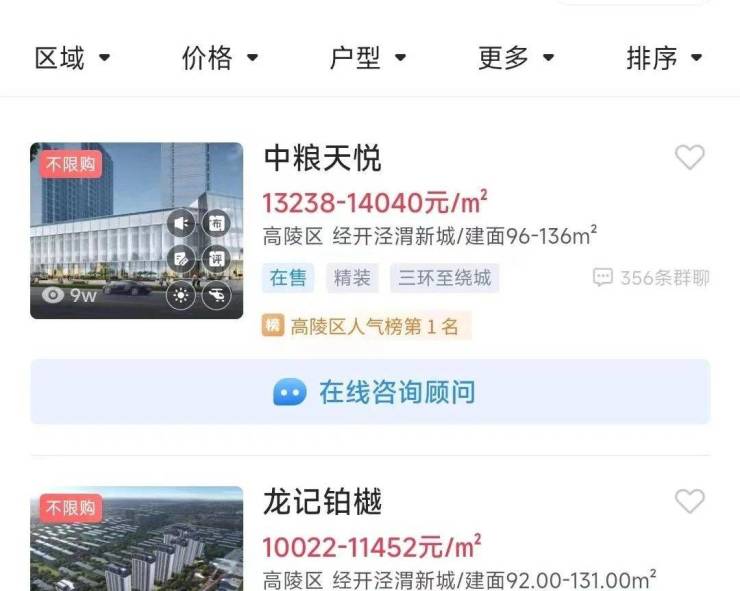Open the 356条群聊 group chat
The width and height of the screenshot is (740, 591).
tap(651, 278)
